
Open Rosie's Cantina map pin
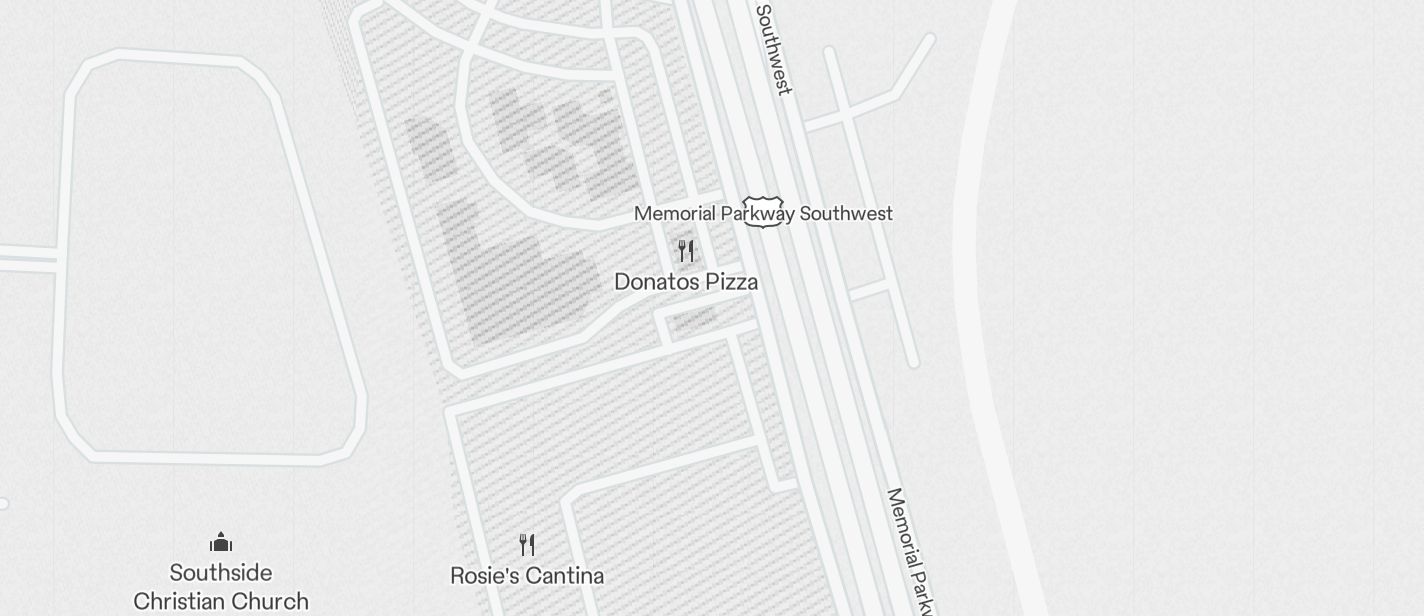527,545
